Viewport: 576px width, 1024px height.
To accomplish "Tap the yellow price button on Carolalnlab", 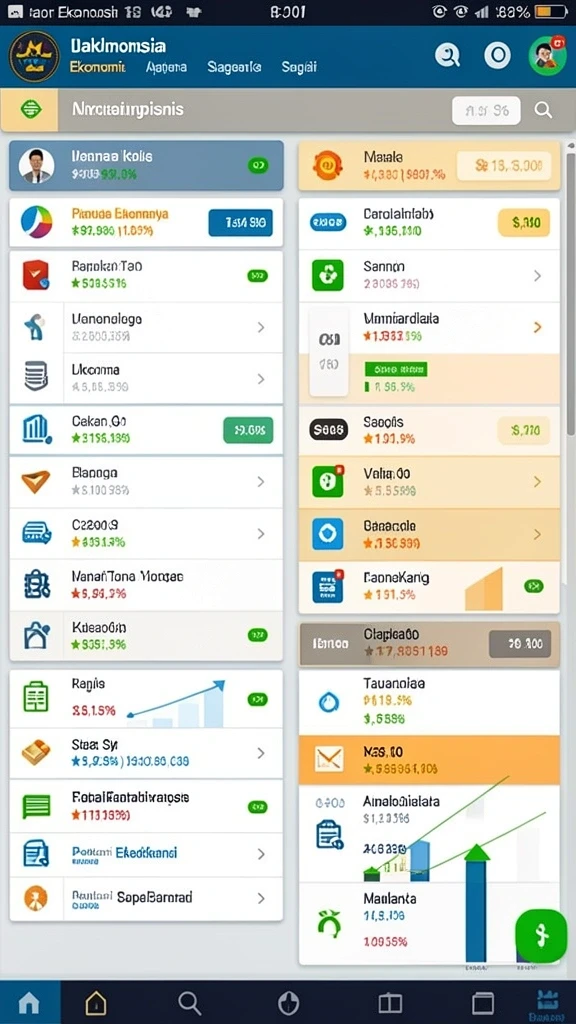I will [524, 223].
